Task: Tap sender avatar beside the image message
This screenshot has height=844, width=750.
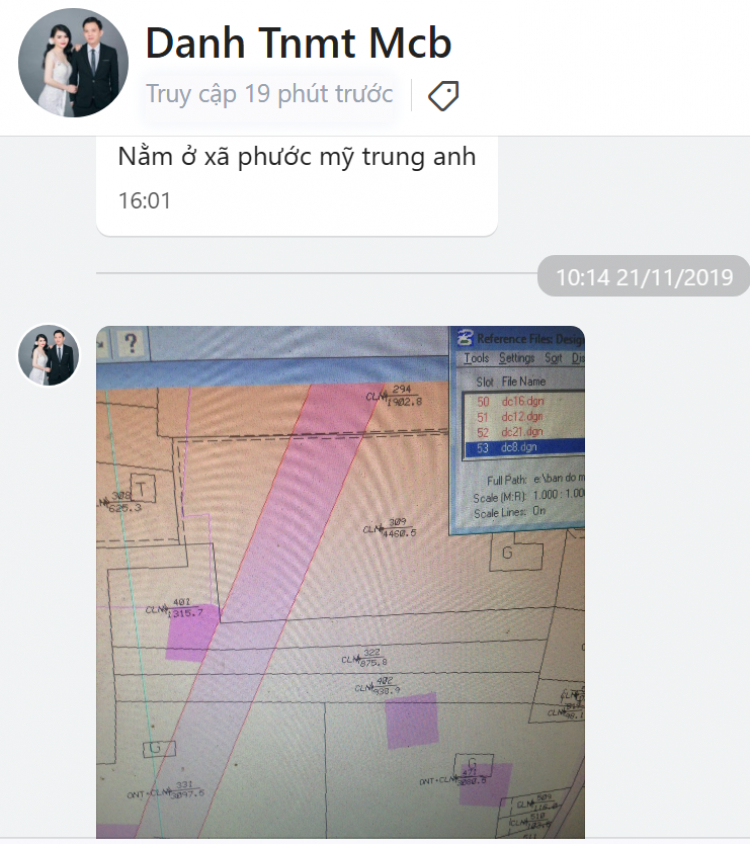Action: point(48,355)
